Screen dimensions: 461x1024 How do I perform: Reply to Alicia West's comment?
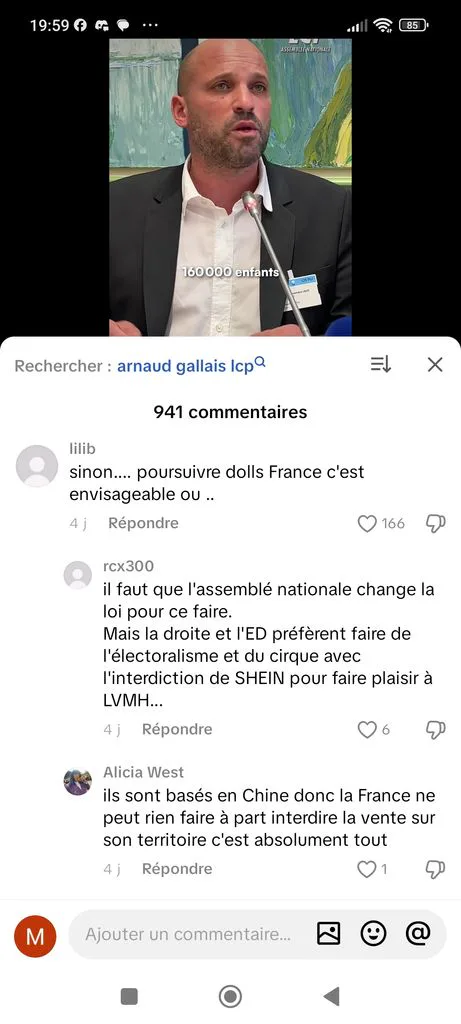pos(177,869)
